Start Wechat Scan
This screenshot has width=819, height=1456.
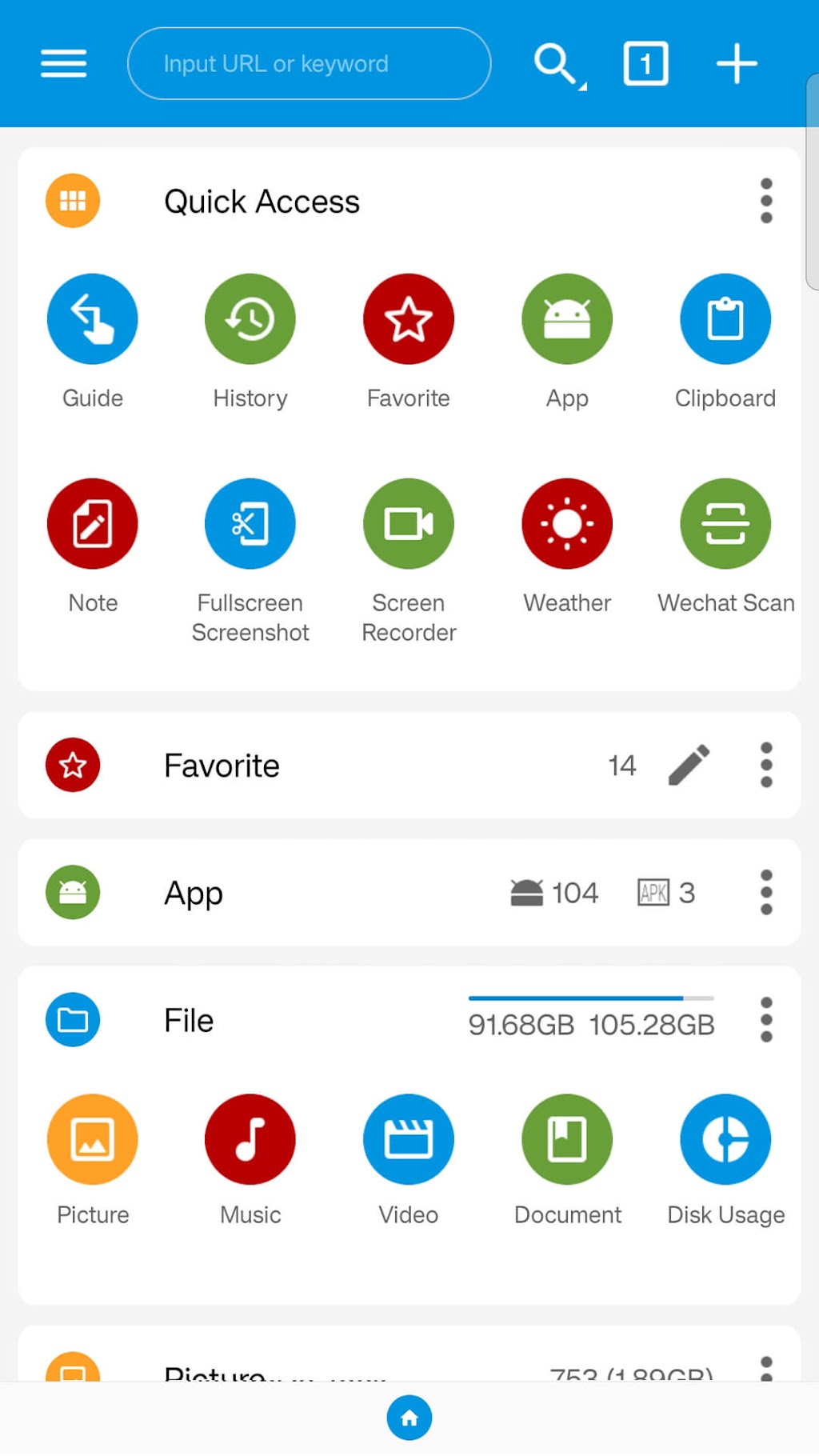tap(725, 524)
